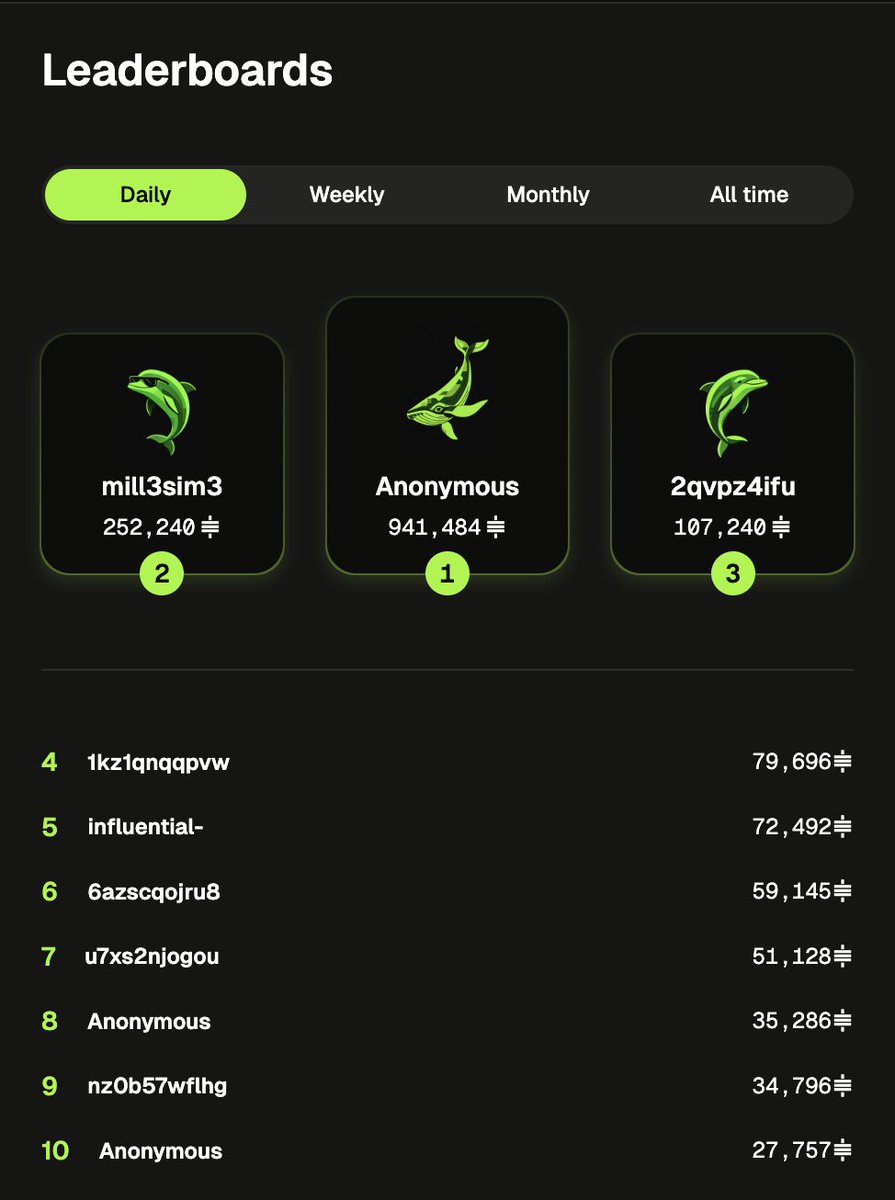
Task: Open the first place Anonymous card
Action: [x=447, y=437]
